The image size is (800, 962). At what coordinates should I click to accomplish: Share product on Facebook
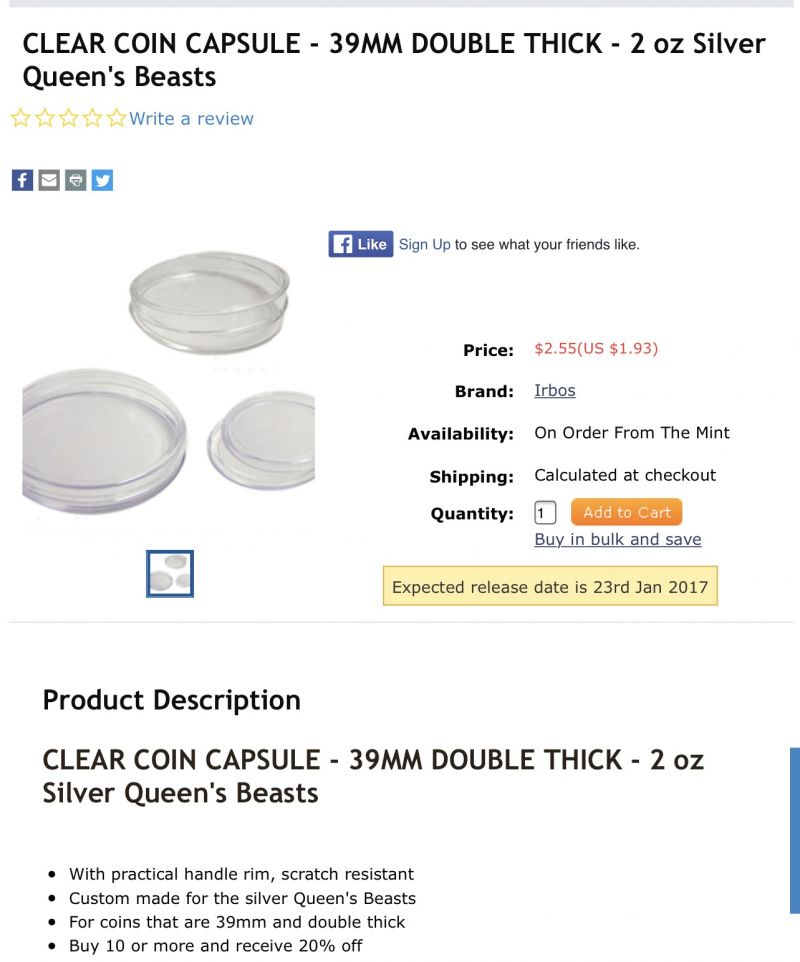22,180
